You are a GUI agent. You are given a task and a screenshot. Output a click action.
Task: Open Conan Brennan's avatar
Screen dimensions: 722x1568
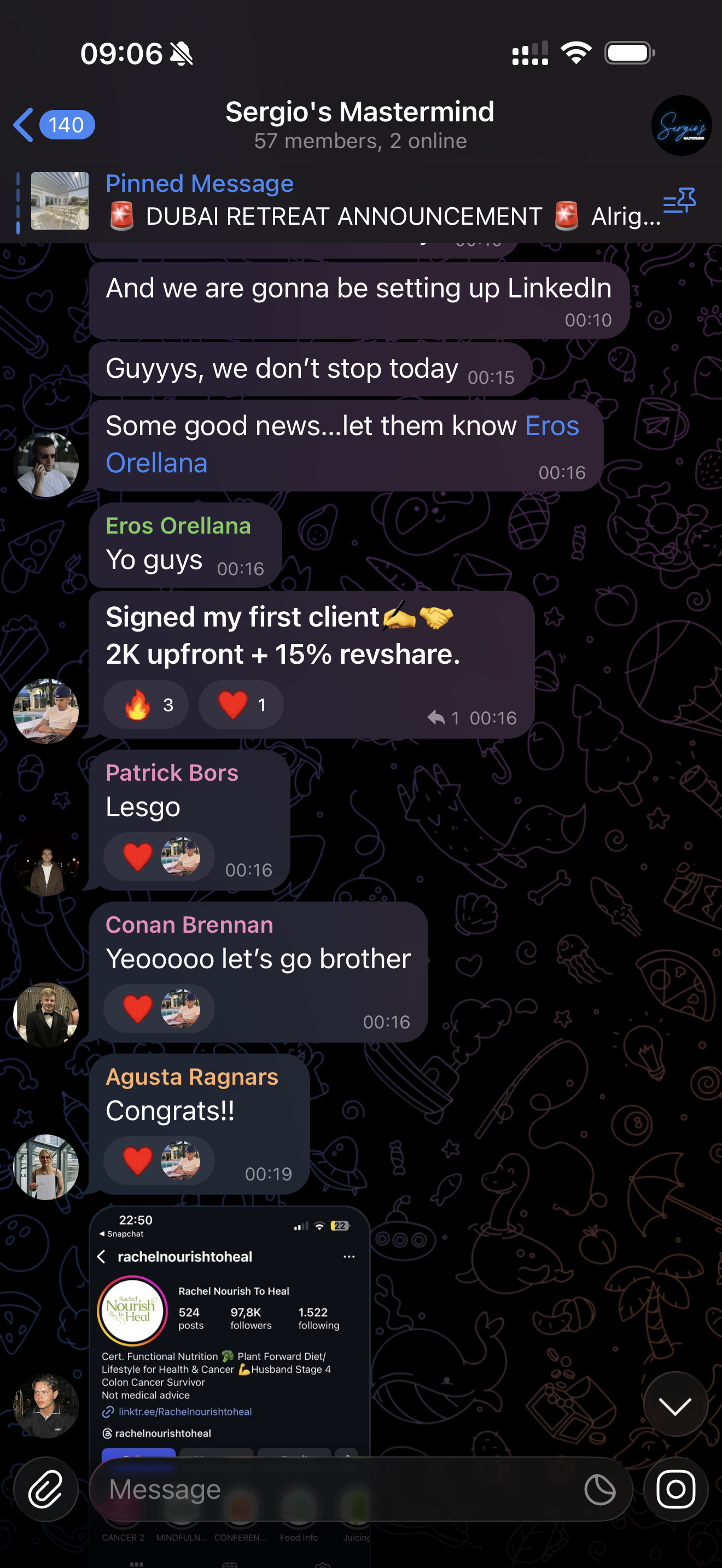point(45,1015)
